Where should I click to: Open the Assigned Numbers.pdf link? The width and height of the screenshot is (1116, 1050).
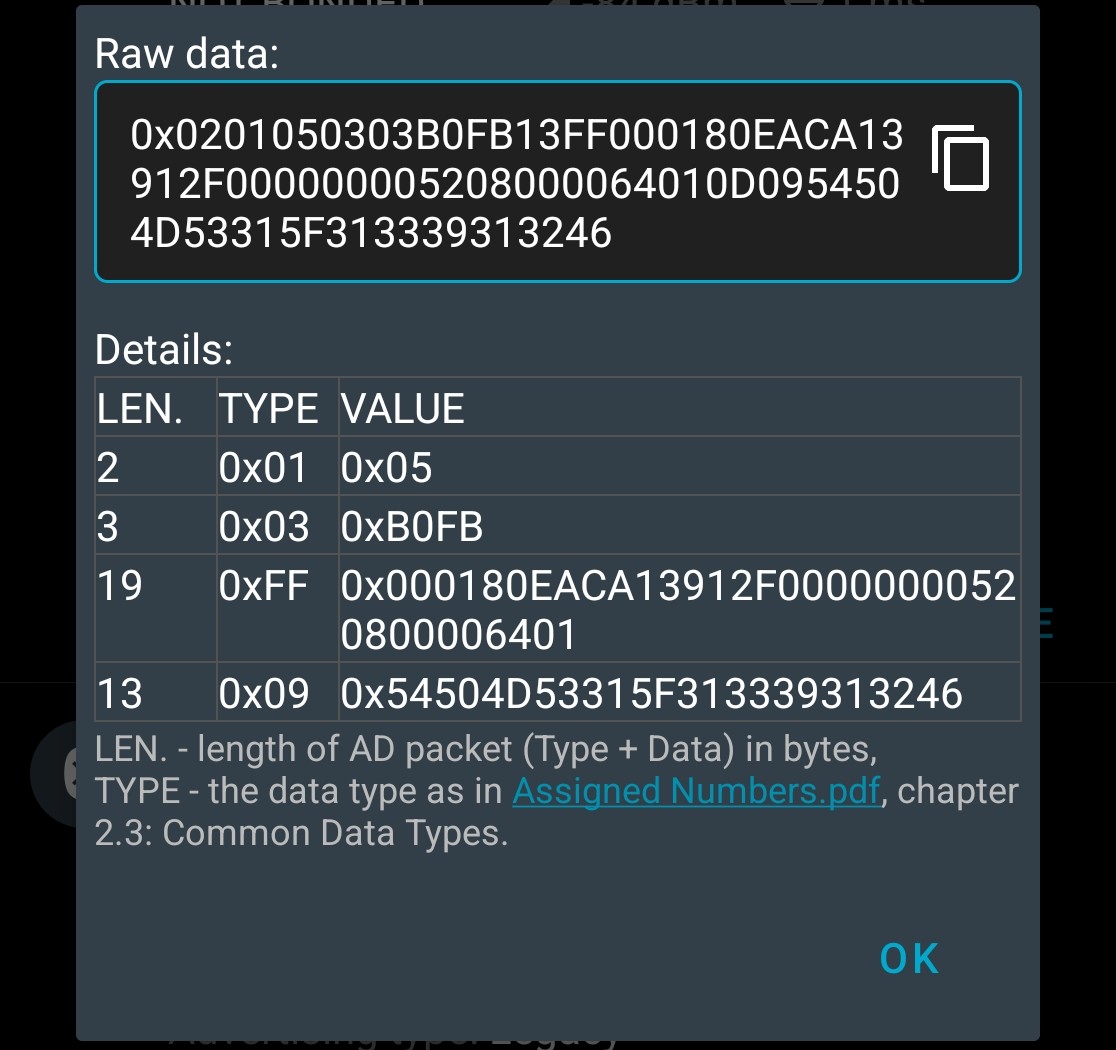pyautogui.click(x=696, y=791)
